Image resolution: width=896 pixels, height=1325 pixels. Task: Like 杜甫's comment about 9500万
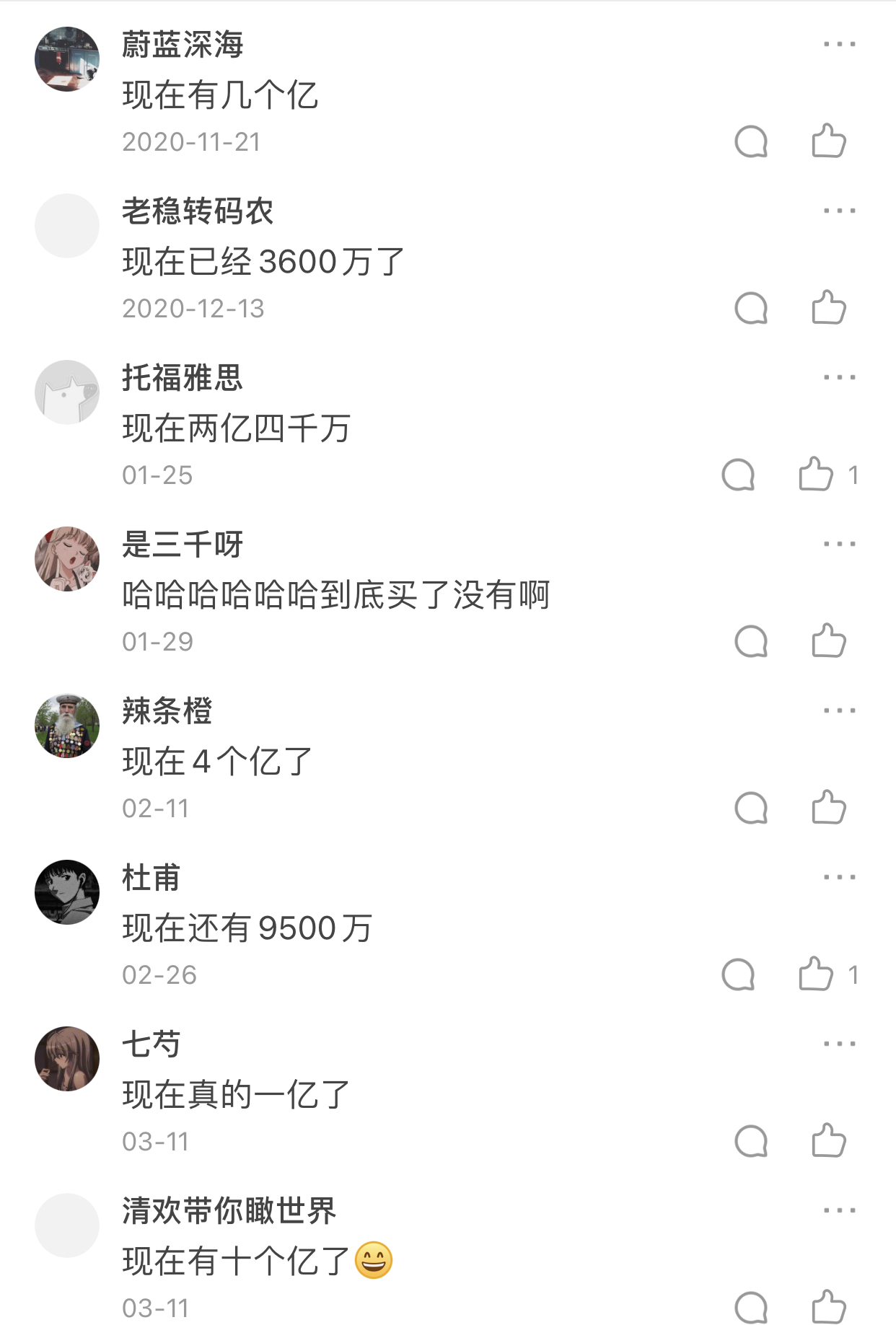[x=815, y=974]
